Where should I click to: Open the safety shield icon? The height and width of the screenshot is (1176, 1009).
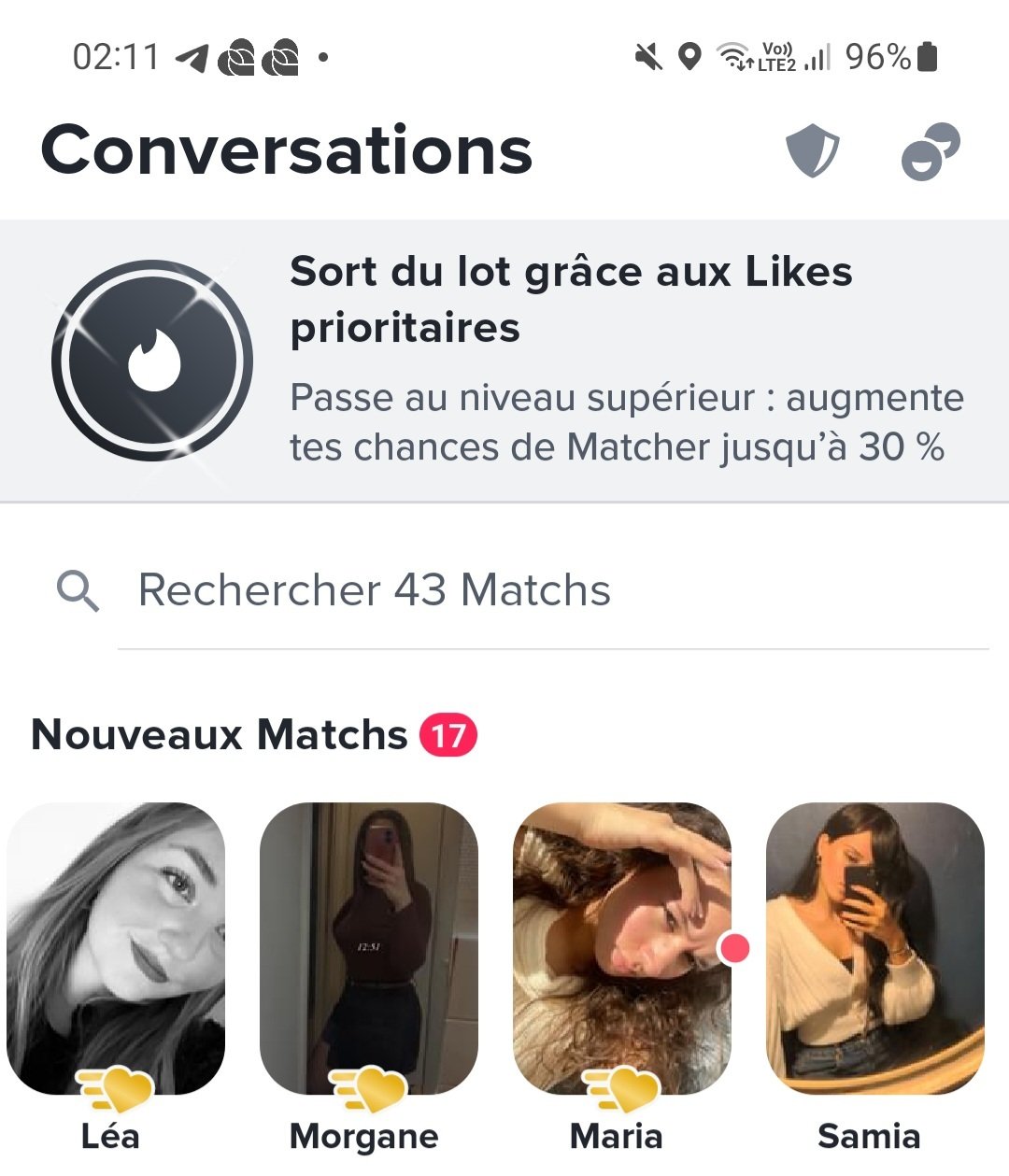812,151
